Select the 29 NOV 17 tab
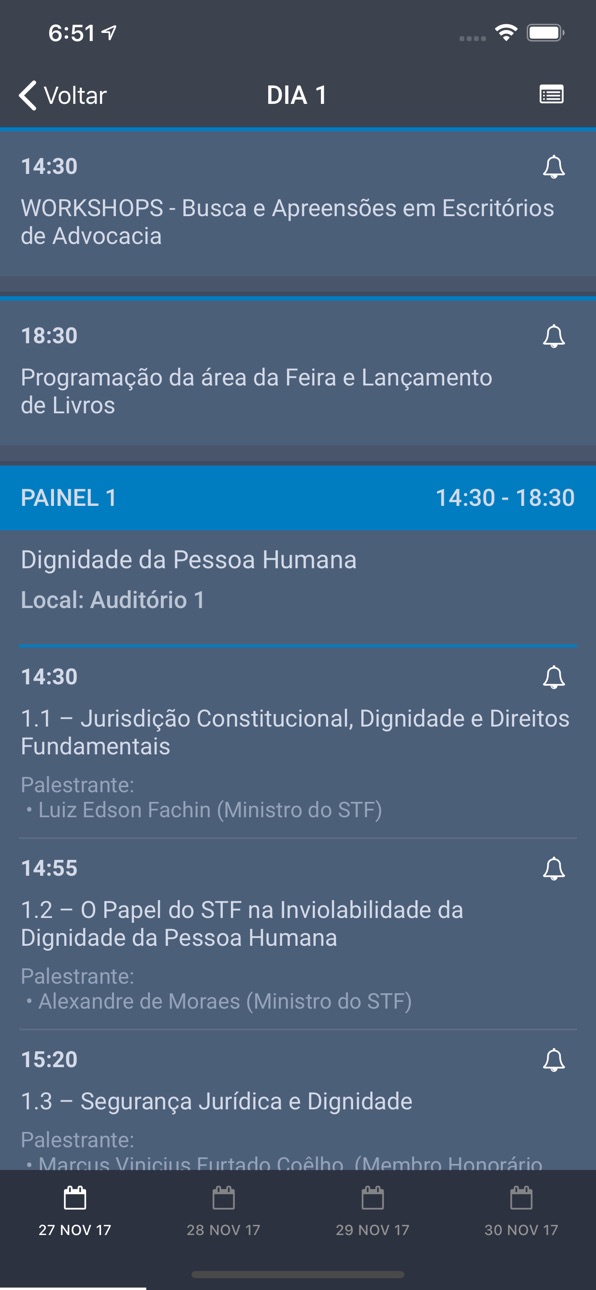Viewport: 596px width, 1290px height. click(x=372, y=1212)
